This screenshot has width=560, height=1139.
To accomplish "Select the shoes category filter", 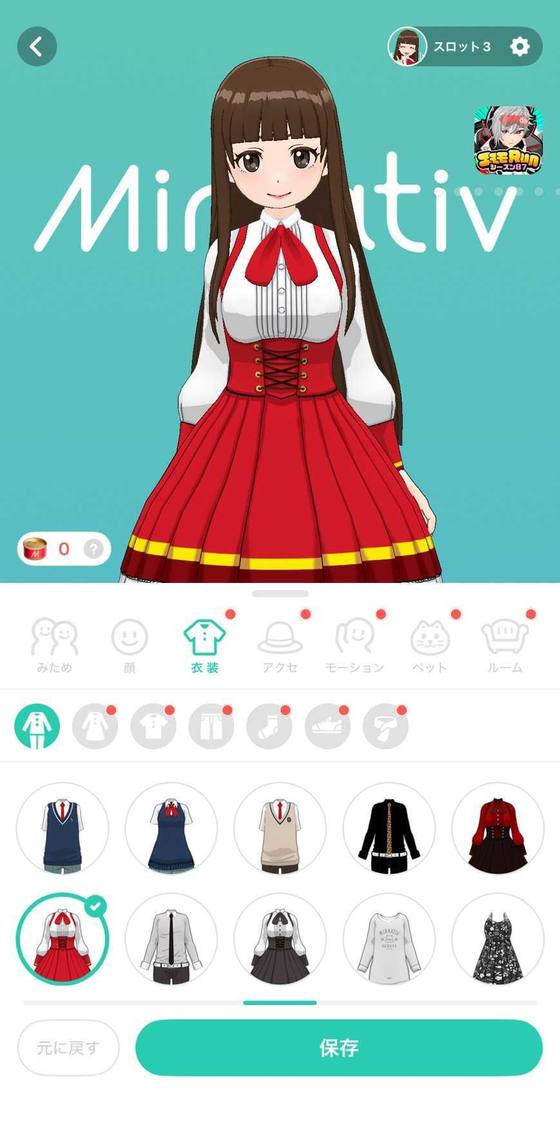I will tap(327, 726).
